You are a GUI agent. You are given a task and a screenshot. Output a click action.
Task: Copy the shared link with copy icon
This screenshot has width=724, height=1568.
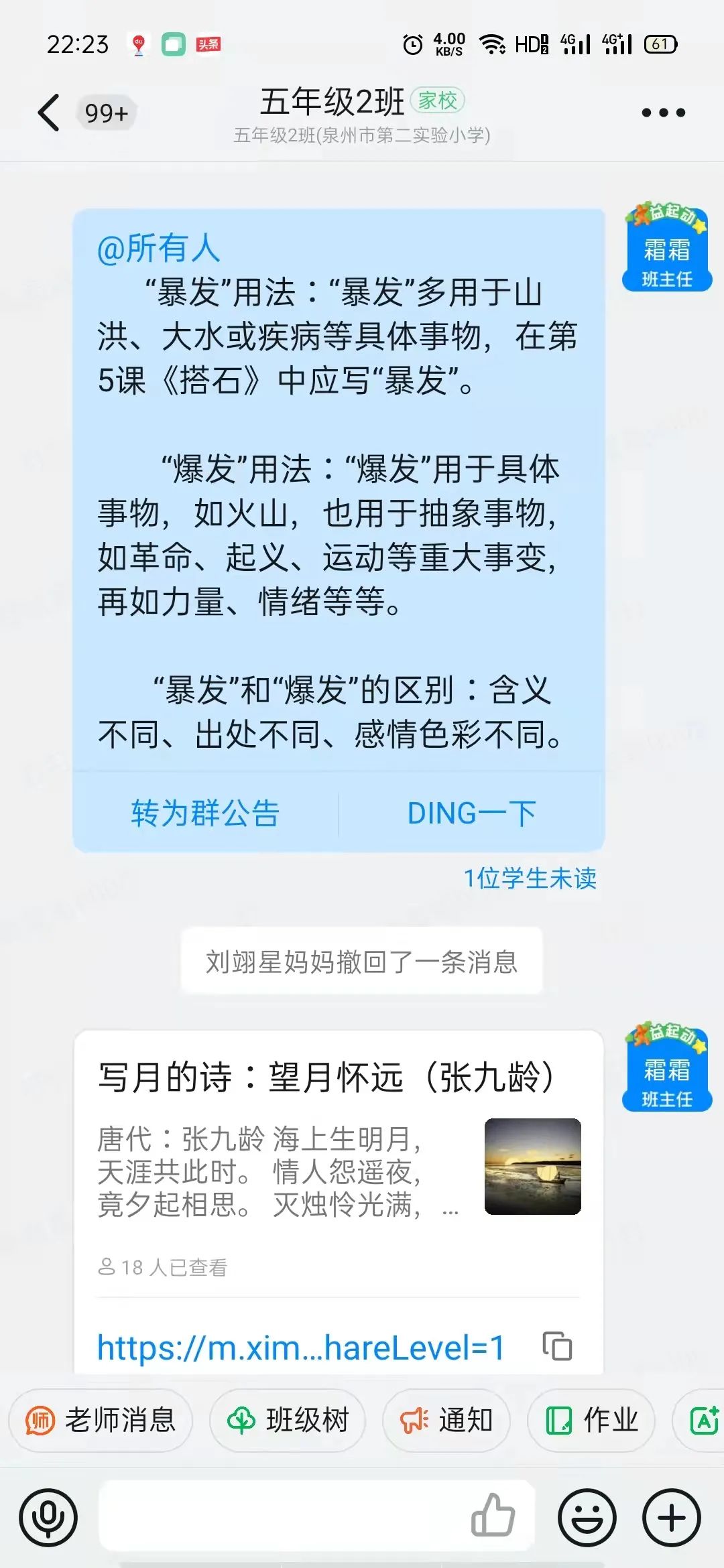tap(557, 1346)
